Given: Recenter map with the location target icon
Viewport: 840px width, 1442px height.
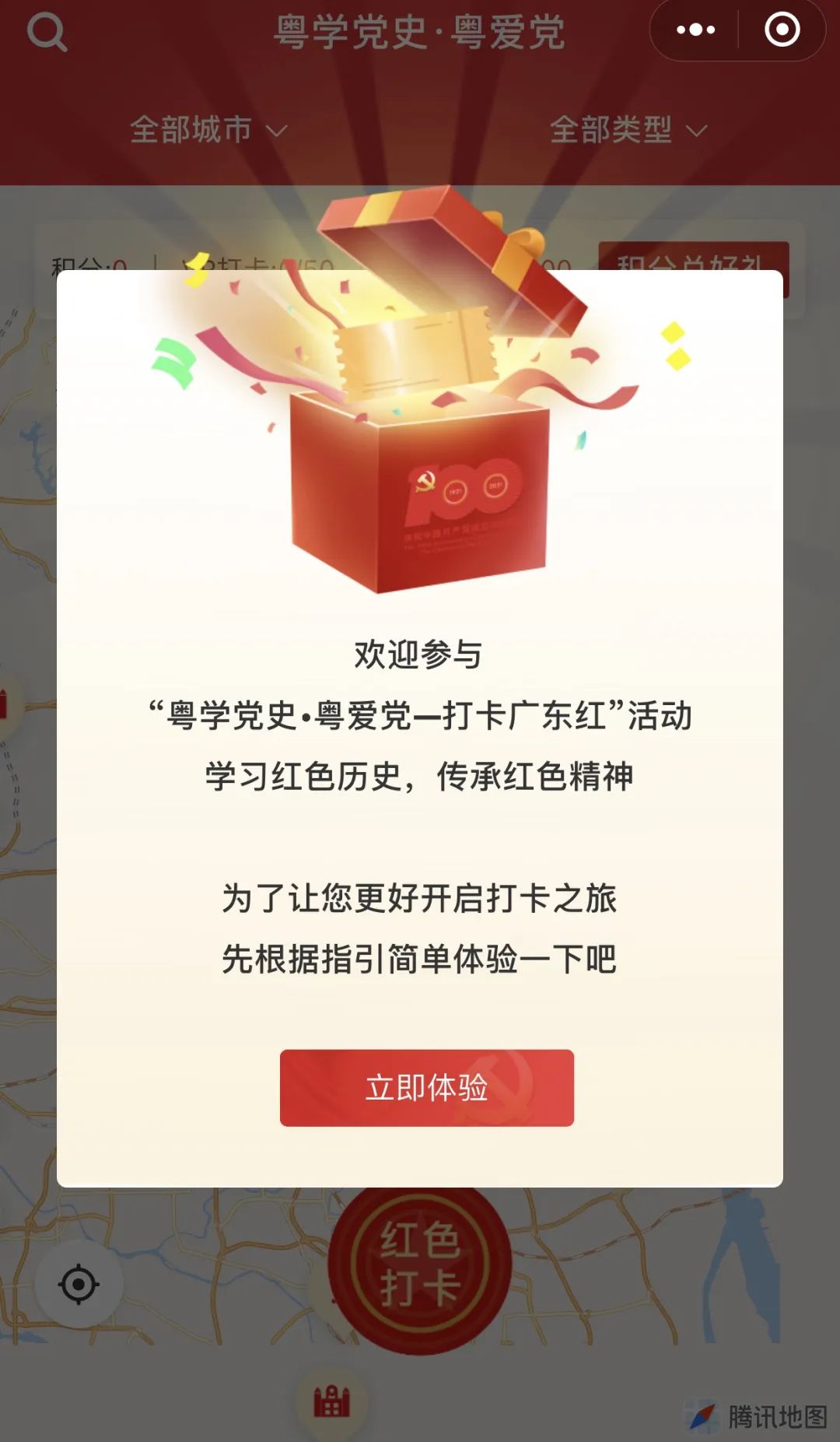Looking at the screenshot, I should pyautogui.click(x=79, y=1284).
